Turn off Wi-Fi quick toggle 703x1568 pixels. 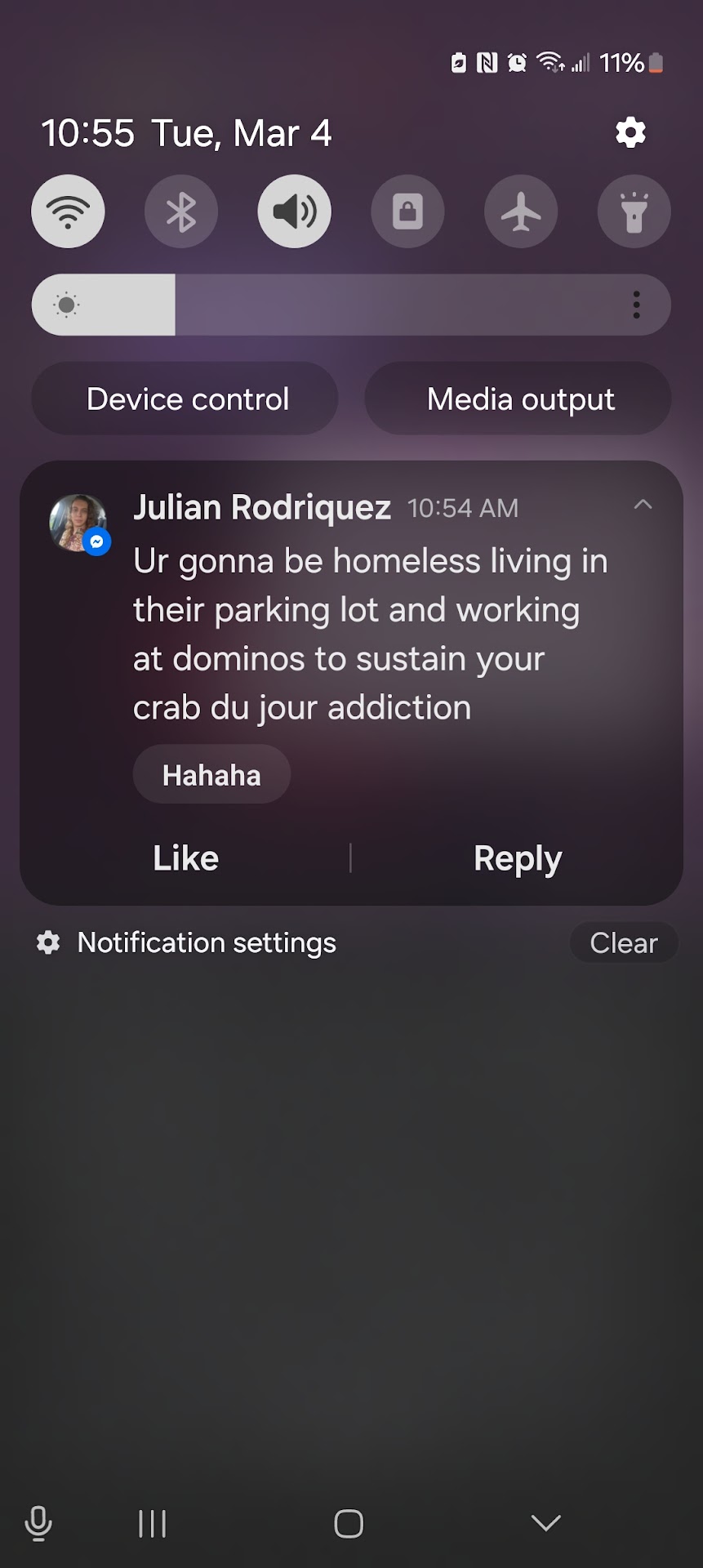(x=68, y=212)
